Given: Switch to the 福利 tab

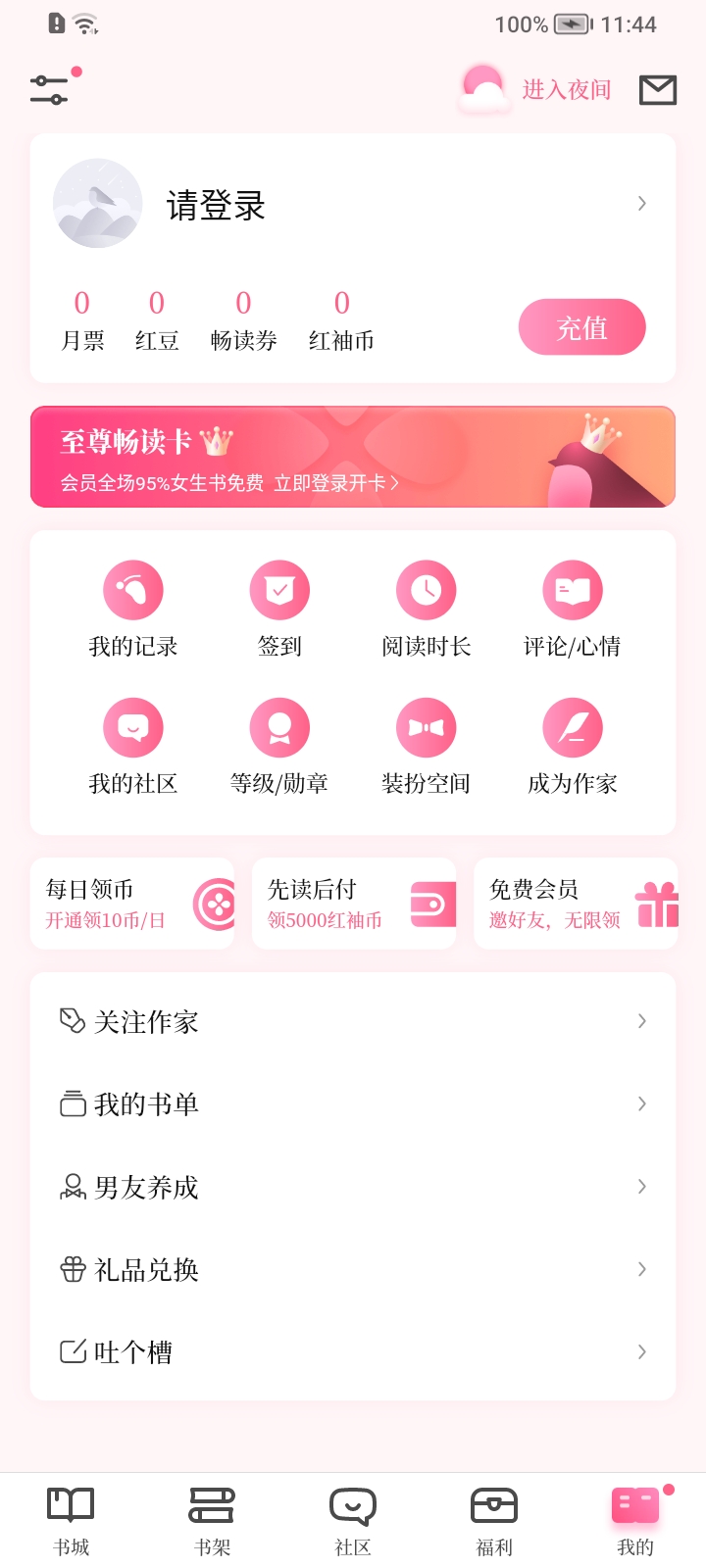Looking at the screenshot, I should [x=494, y=1521].
